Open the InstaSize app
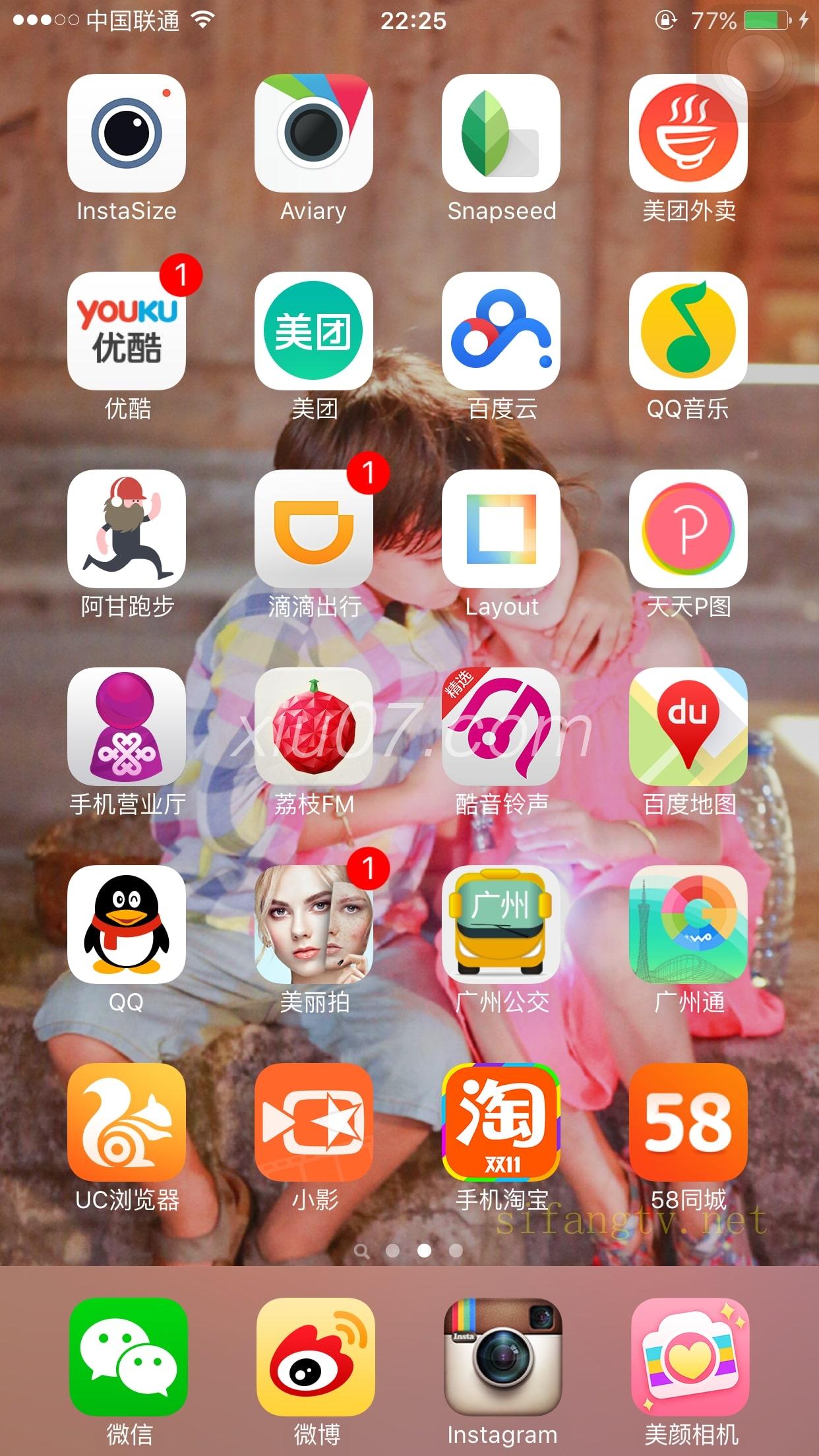This screenshot has height=1456, width=819. point(127,133)
